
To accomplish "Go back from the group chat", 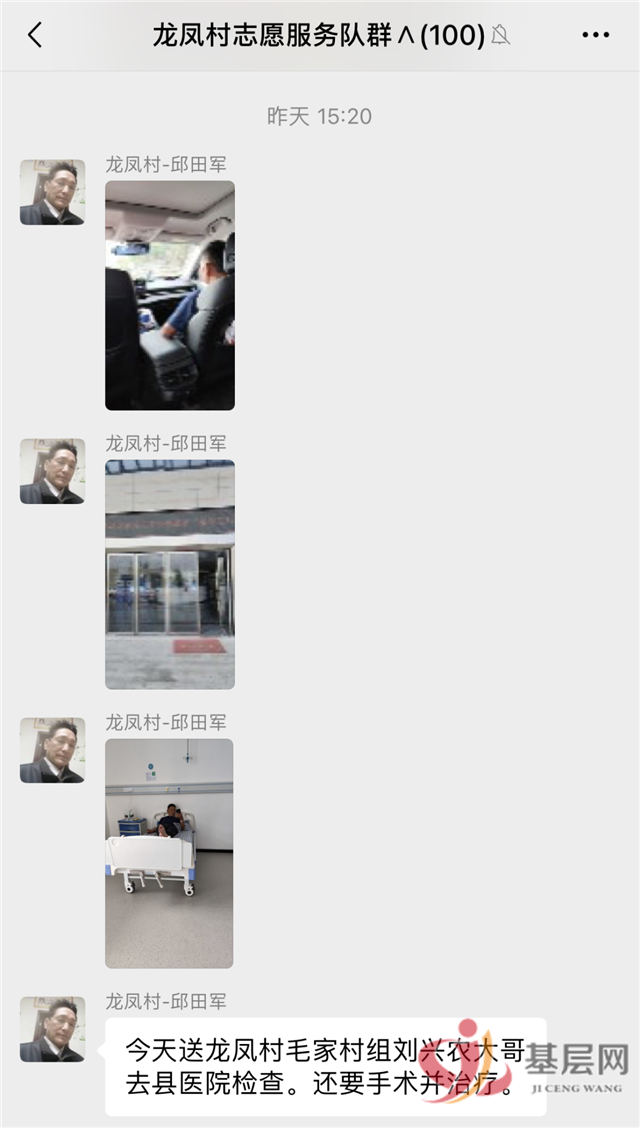I will (35, 36).
